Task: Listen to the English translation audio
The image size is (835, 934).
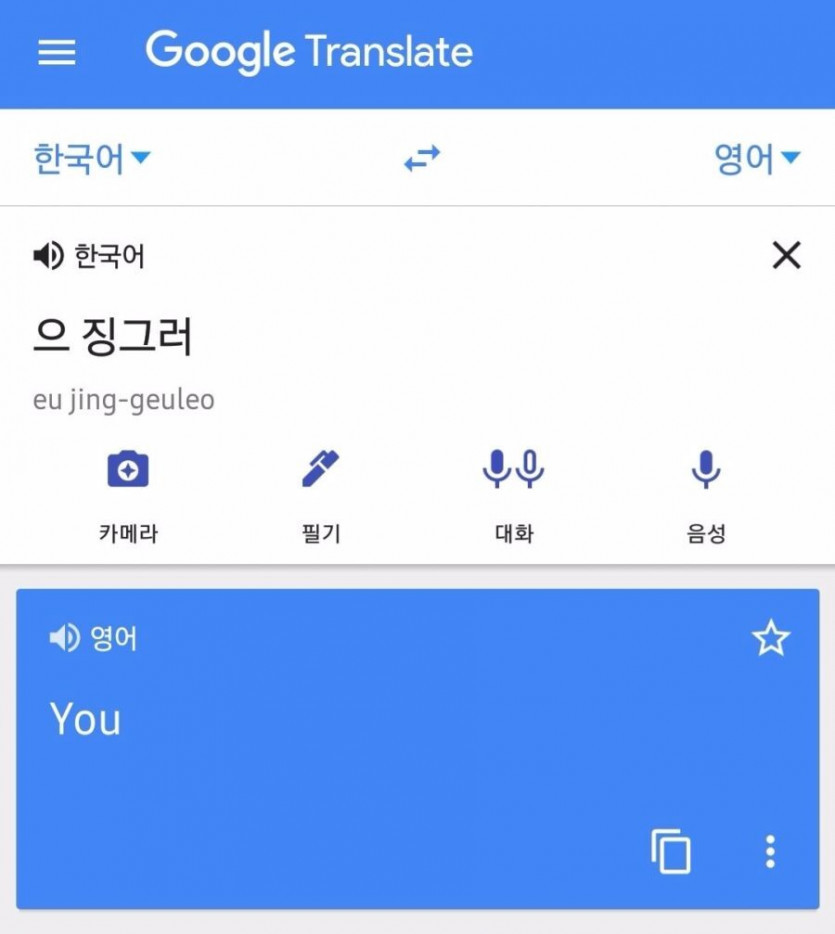Action: tap(63, 639)
